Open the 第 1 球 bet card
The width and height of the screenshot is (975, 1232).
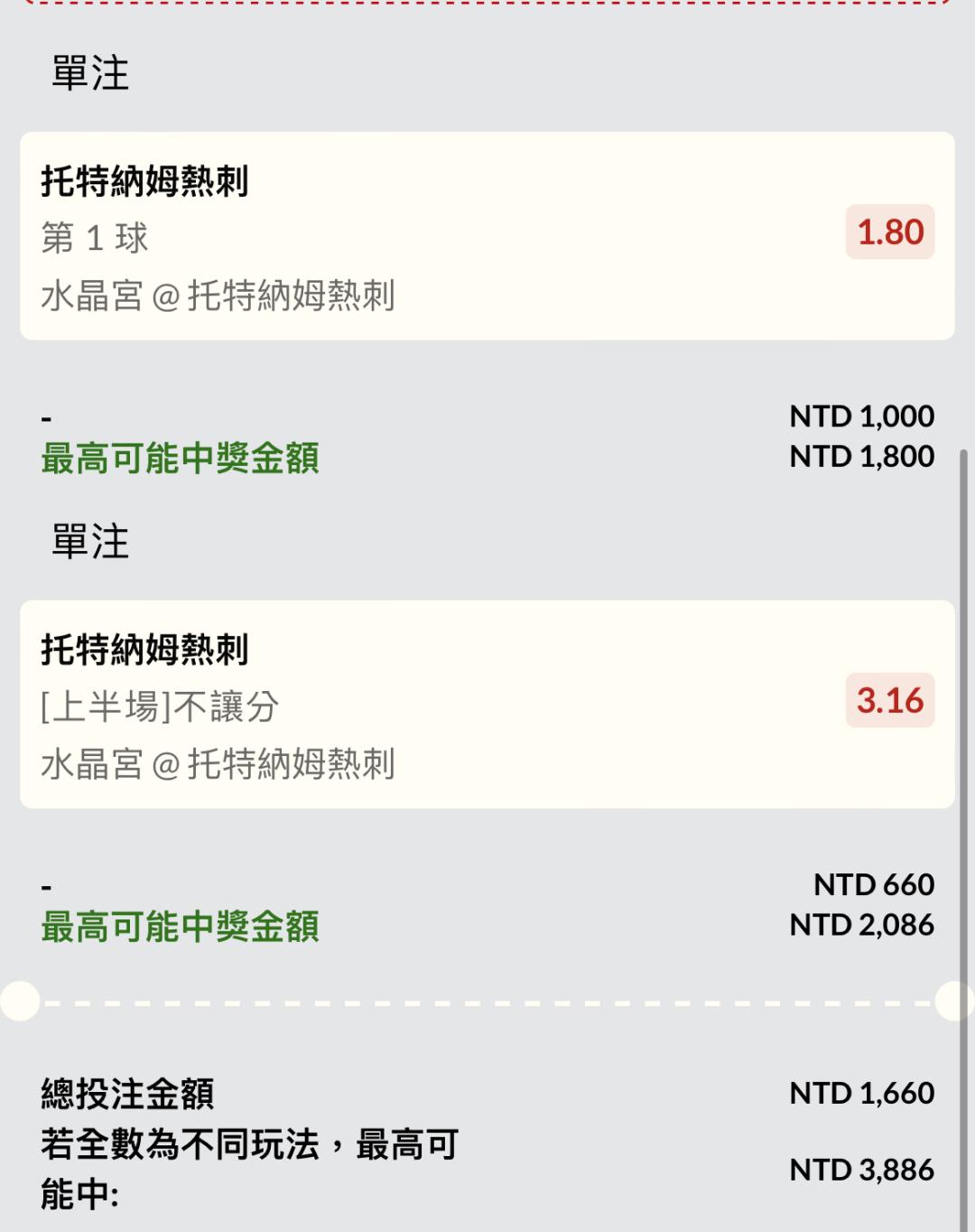point(487,237)
